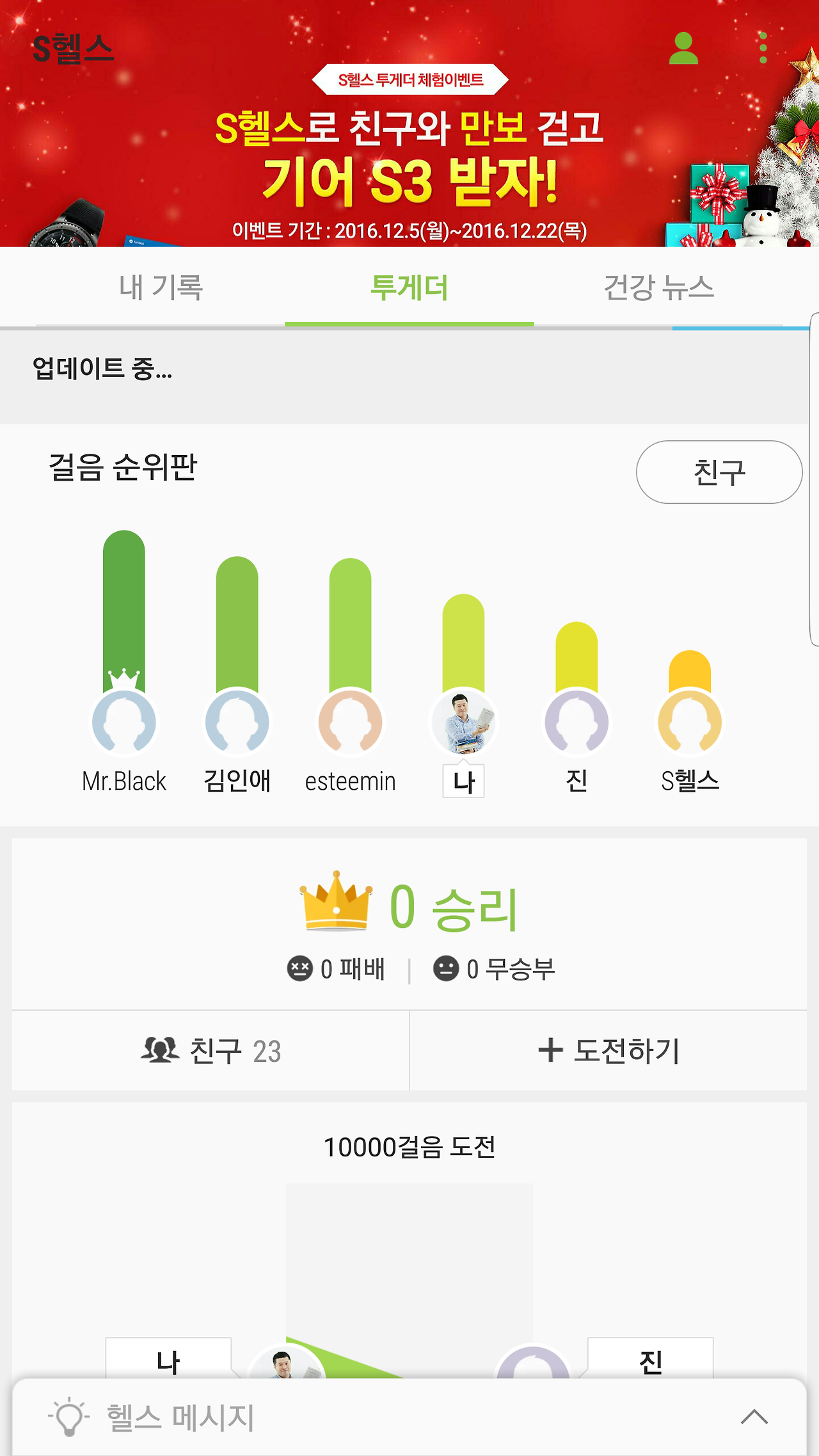The image size is (819, 1456).
Task: Open the 10000걸음 도전 challenge card
Action: pos(409,1242)
